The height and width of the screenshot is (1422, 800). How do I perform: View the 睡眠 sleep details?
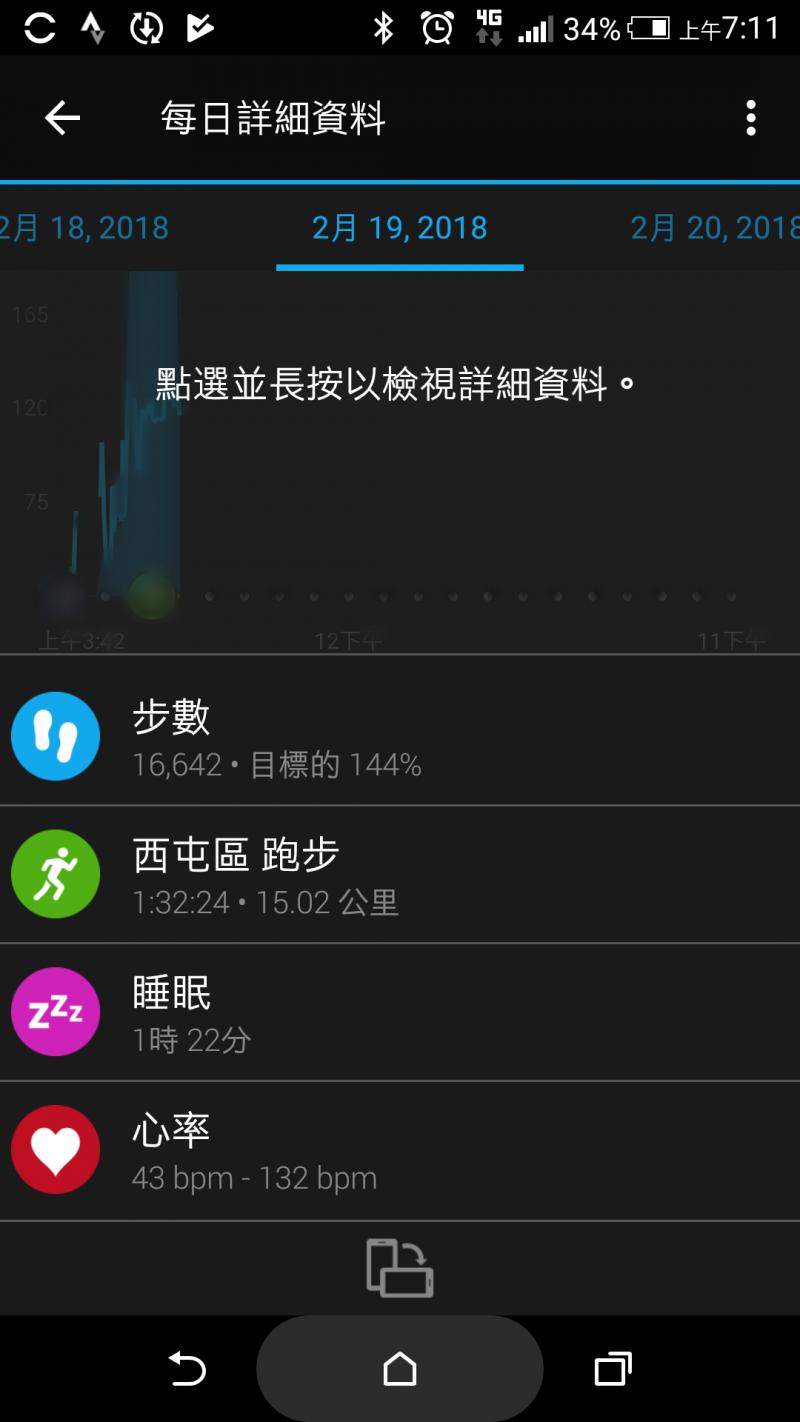(x=400, y=1012)
